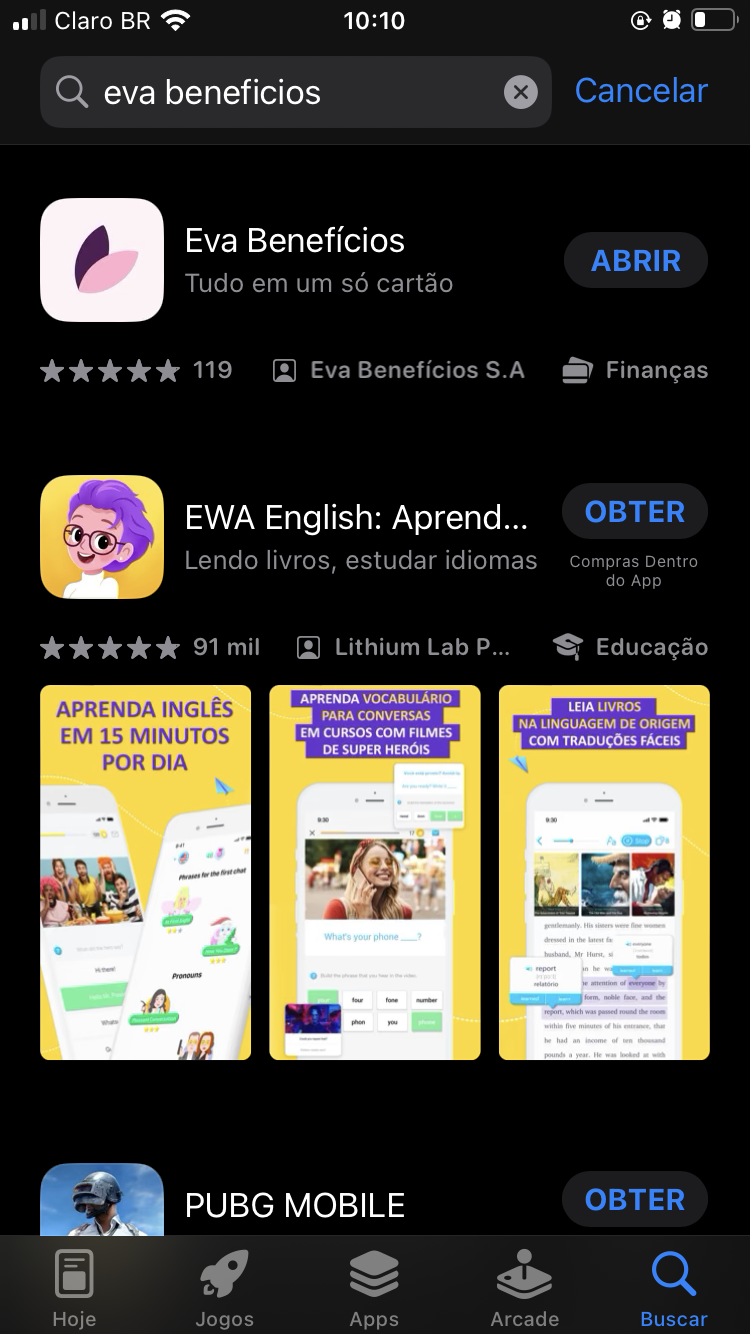Viewport: 750px width, 1334px height.
Task: Go to the Apps tab
Action: tap(374, 1288)
